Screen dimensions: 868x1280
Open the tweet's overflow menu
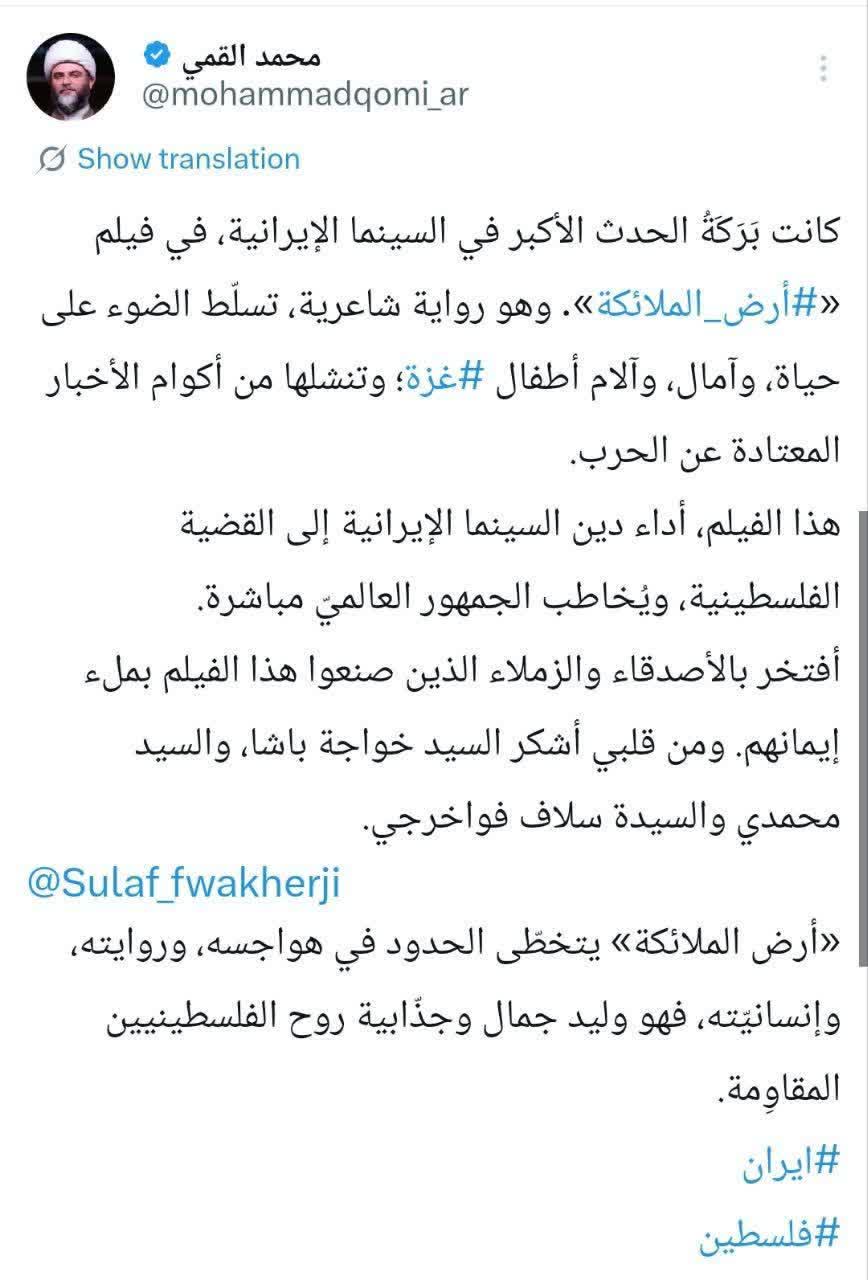pos(822,69)
